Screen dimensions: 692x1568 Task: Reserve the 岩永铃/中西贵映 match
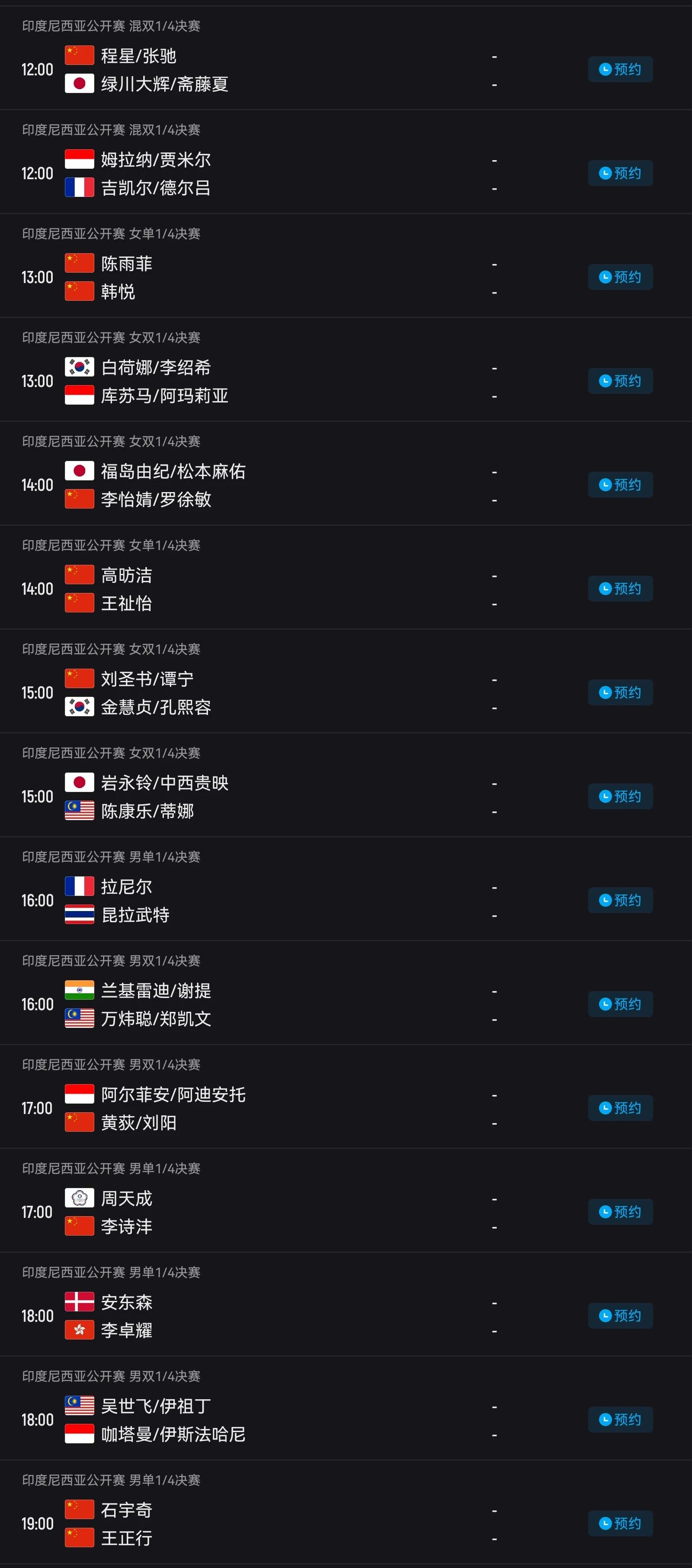point(620,796)
